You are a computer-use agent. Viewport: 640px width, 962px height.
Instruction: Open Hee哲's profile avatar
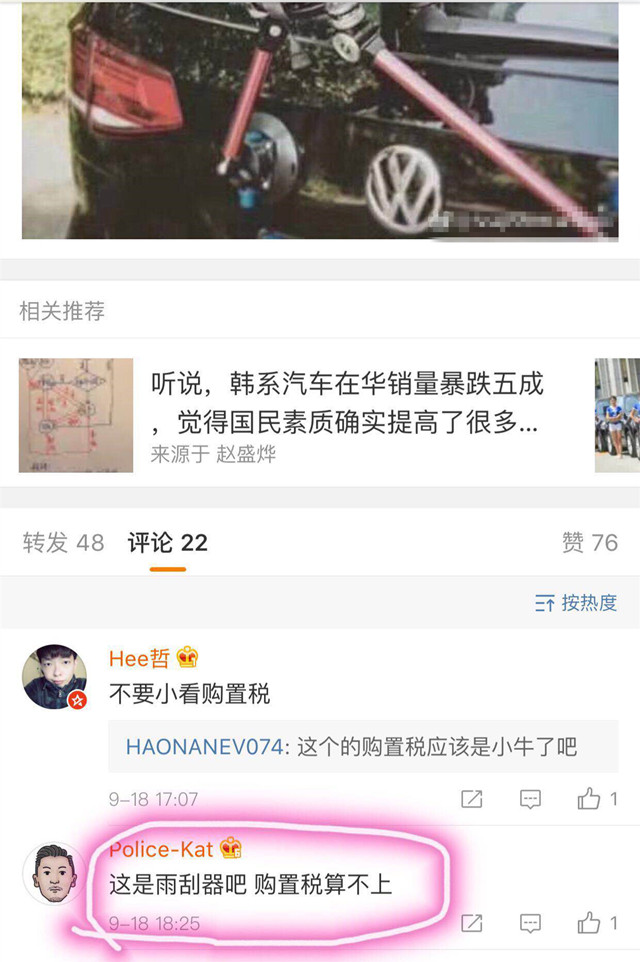[x=54, y=678]
